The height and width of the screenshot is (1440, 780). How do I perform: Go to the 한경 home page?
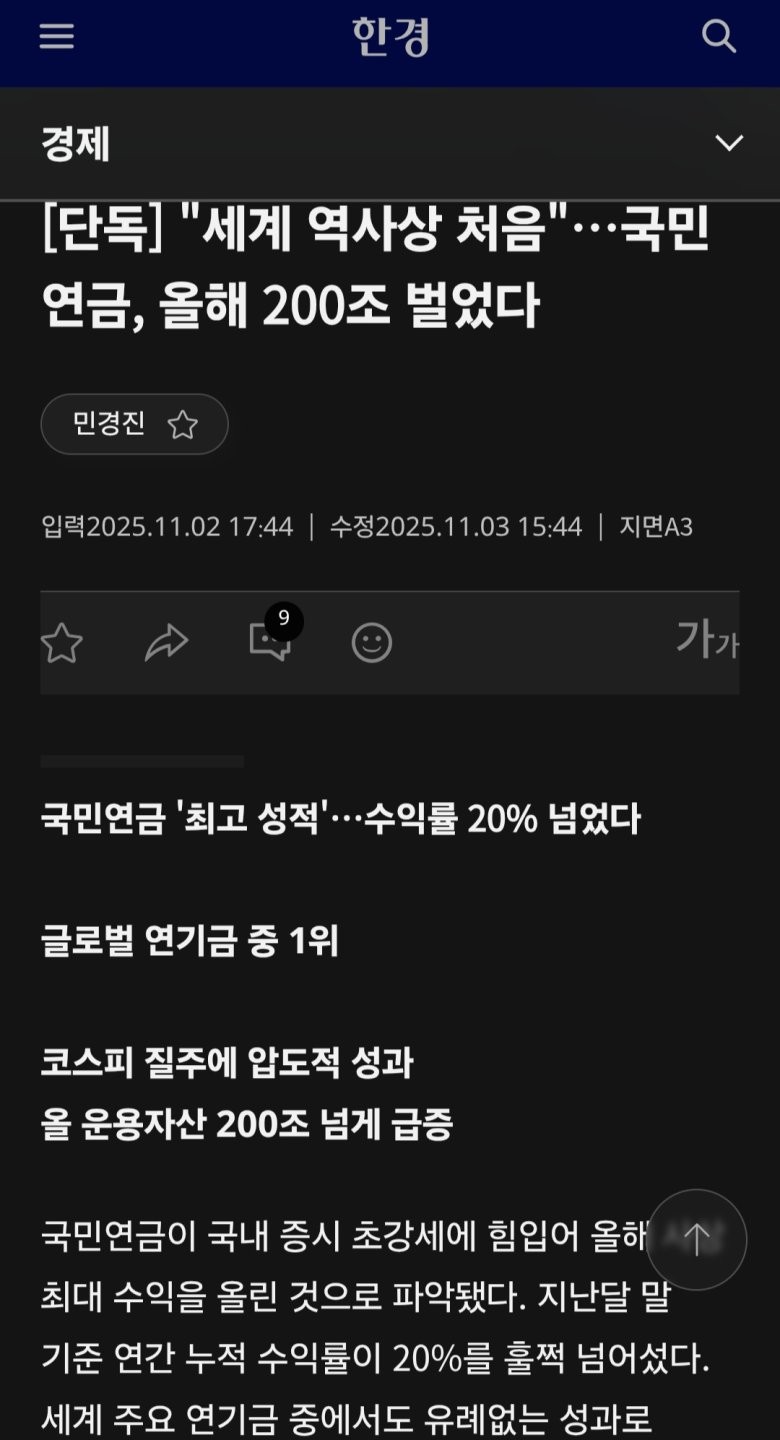[391, 38]
